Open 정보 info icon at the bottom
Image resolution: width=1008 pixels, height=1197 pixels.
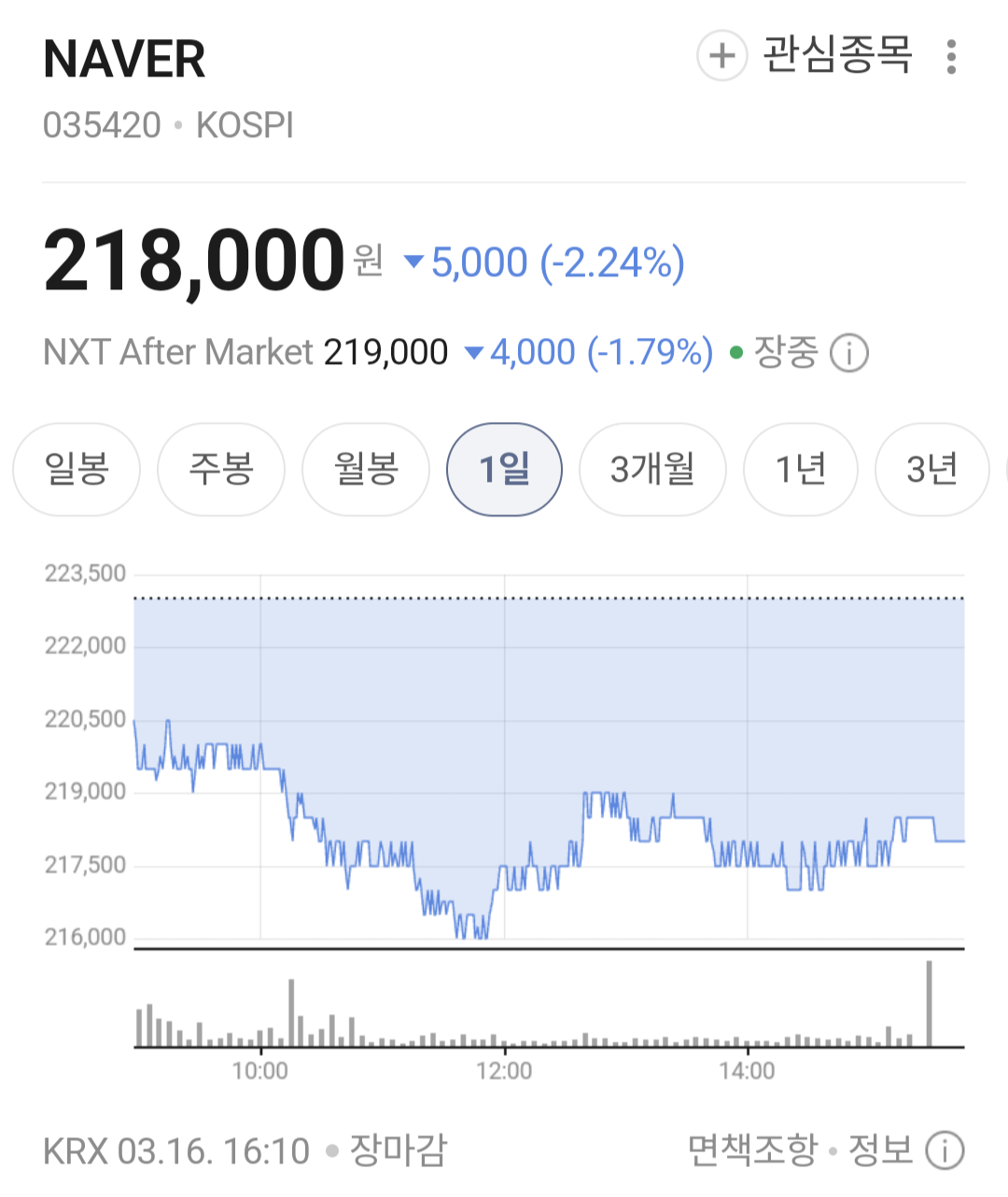tap(944, 1150)
